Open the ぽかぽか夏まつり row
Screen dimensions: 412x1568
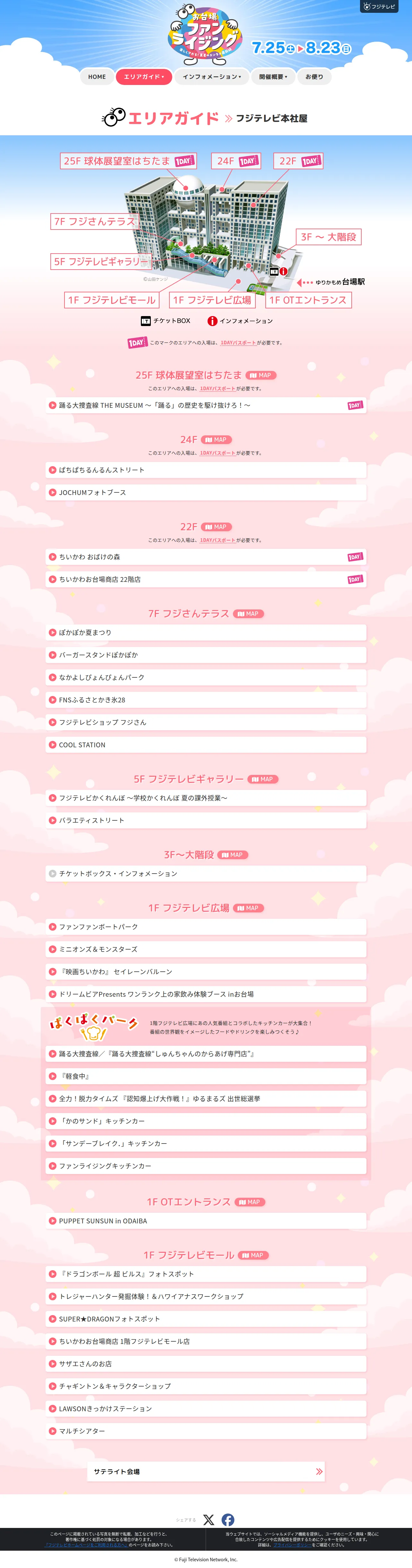[x=206, y=633]
